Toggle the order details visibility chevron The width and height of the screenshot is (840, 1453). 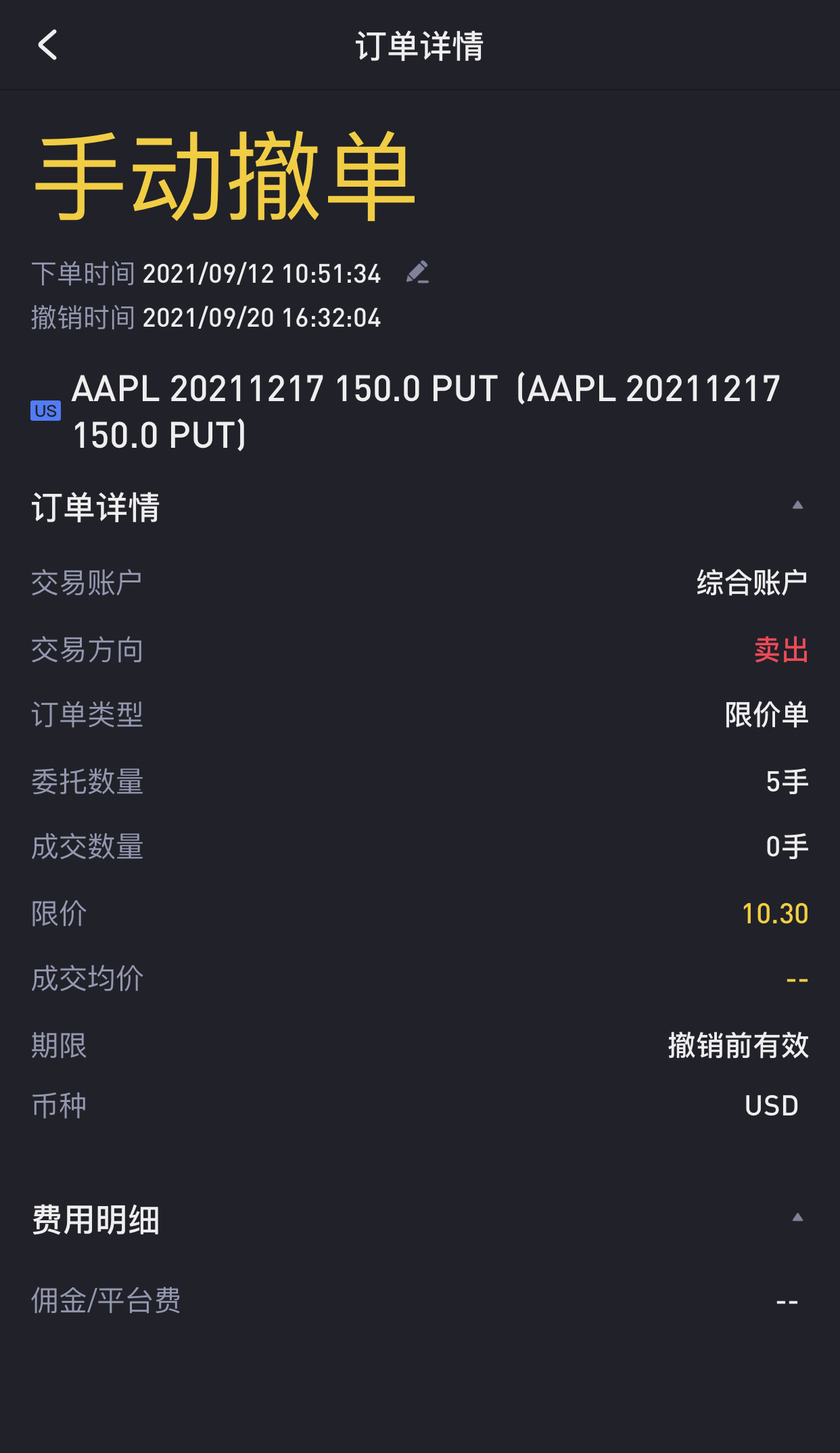(x=797, y=504)
